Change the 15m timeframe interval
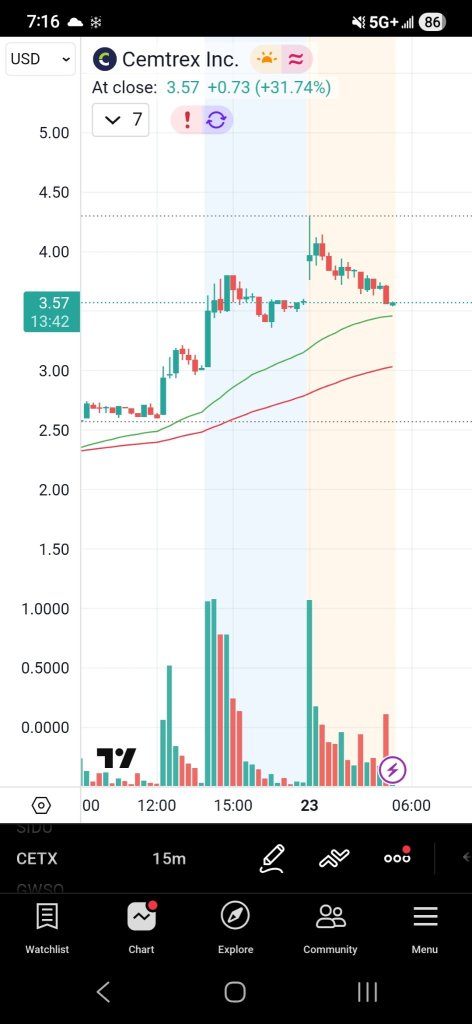 169,859
